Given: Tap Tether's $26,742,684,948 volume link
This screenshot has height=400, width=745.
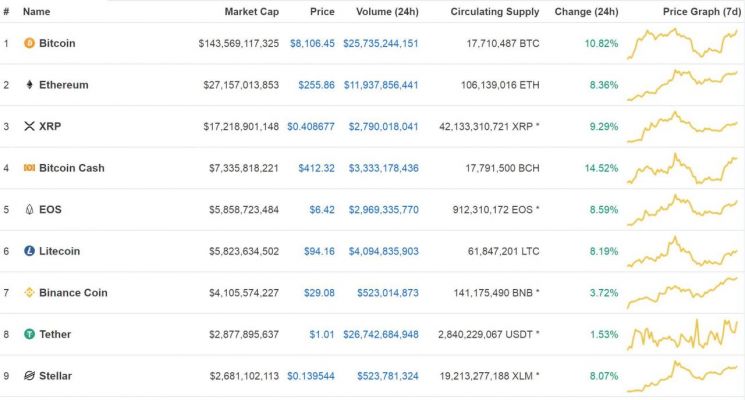Looking at the screenshot, I should [x=383, y=334].
